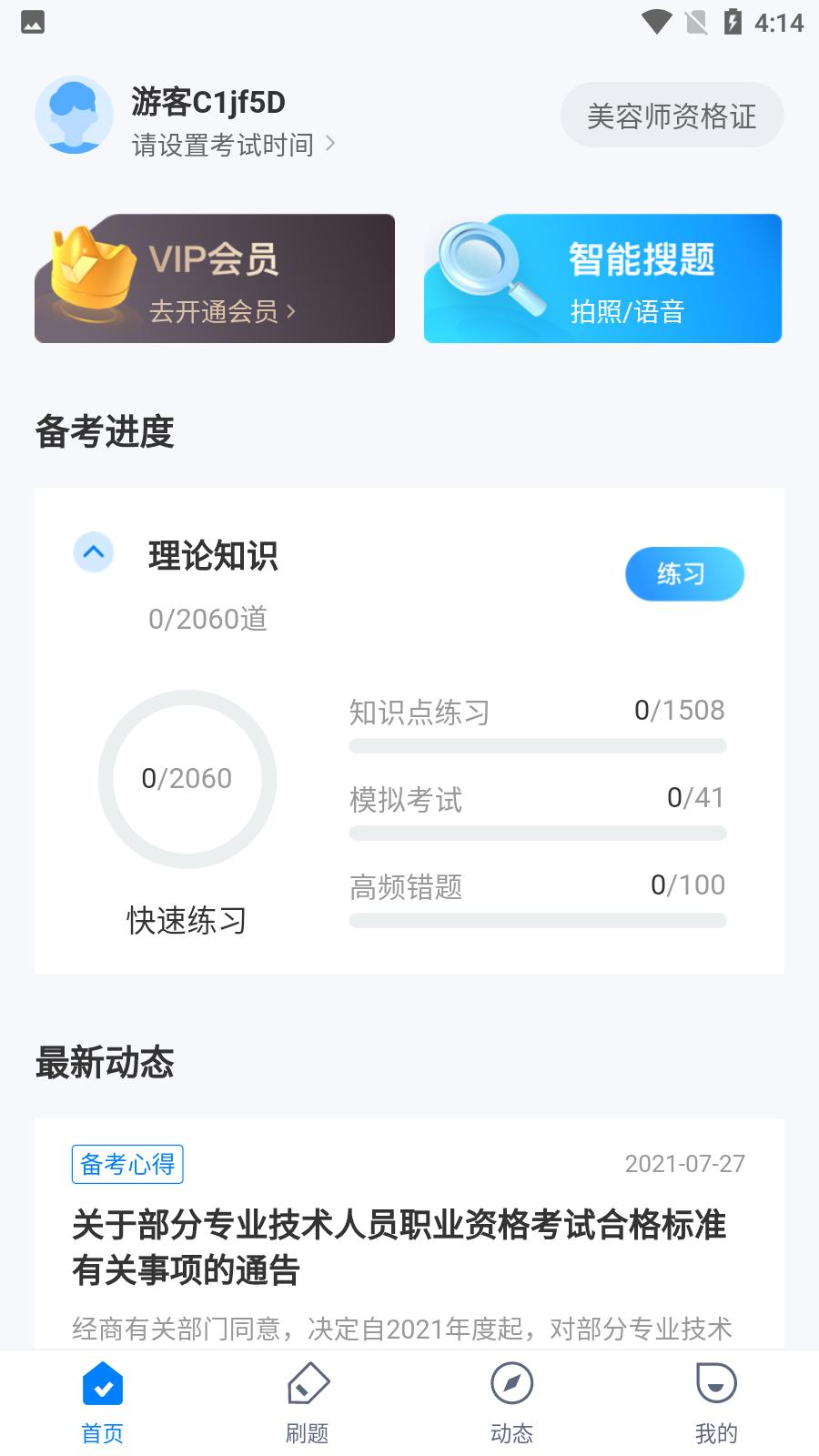
Task: Select the 首页 home tab
Action: [103, 1404]
